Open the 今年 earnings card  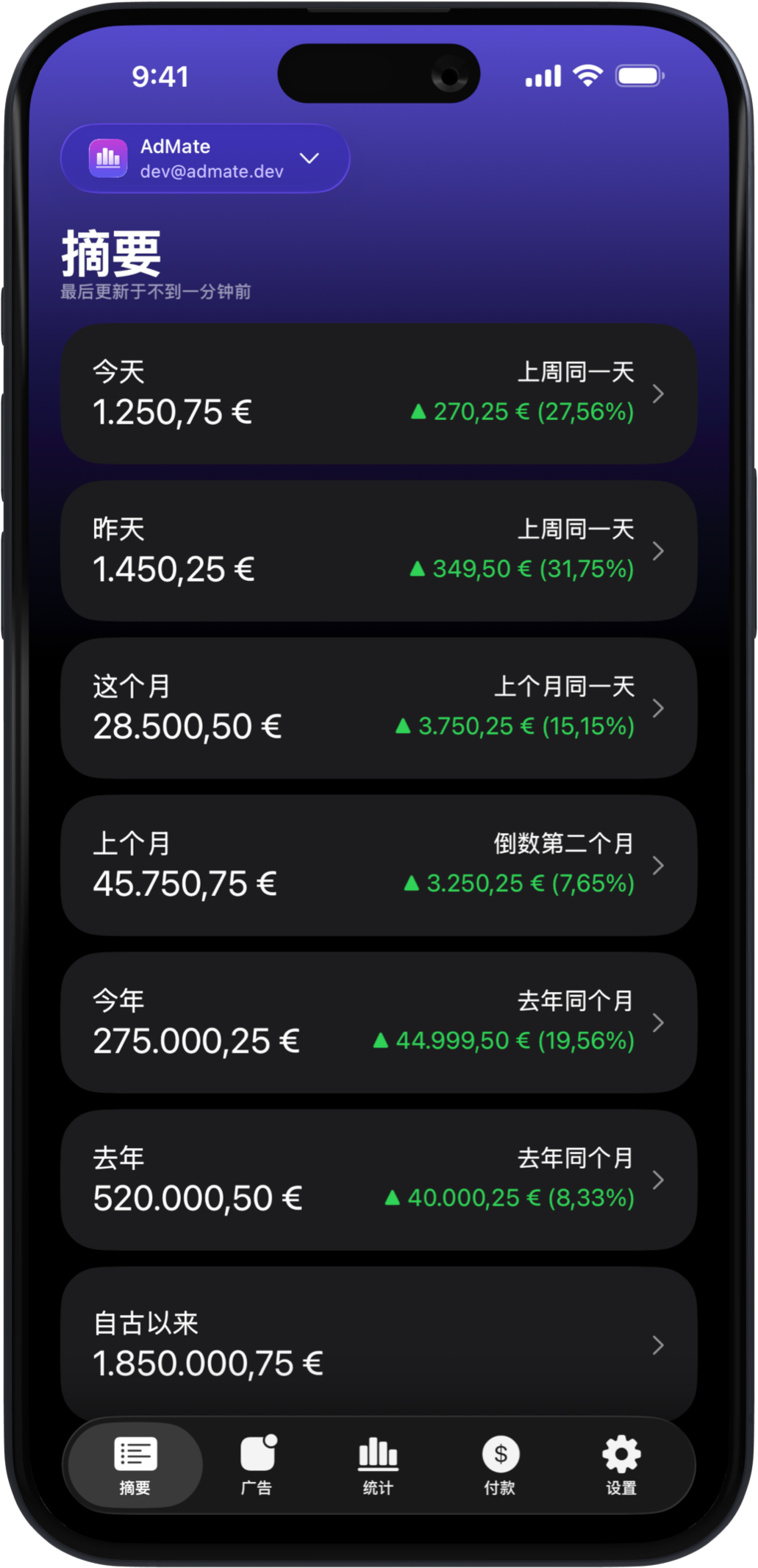click(x=378, y=1023)
